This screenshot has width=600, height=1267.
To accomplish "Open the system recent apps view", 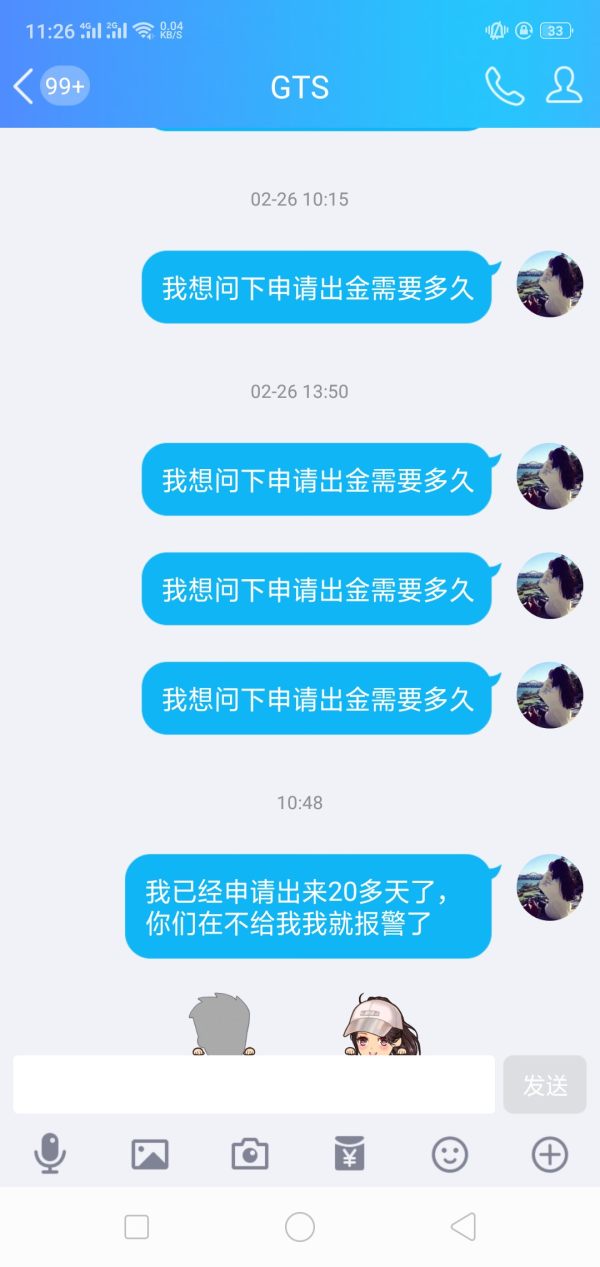I will pyautogui.click(x=137, y=1227).
